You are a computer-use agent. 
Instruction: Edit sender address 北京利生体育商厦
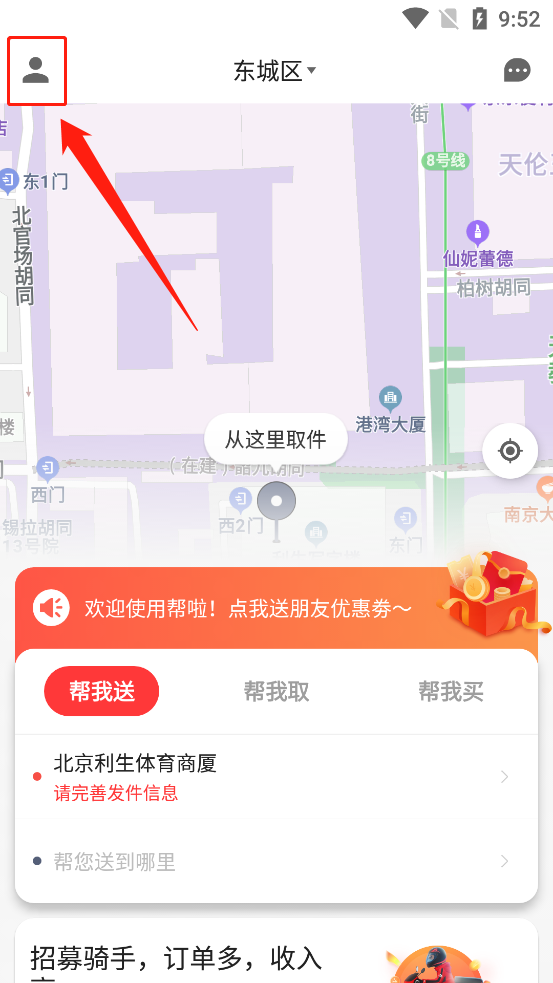[276, 777]
